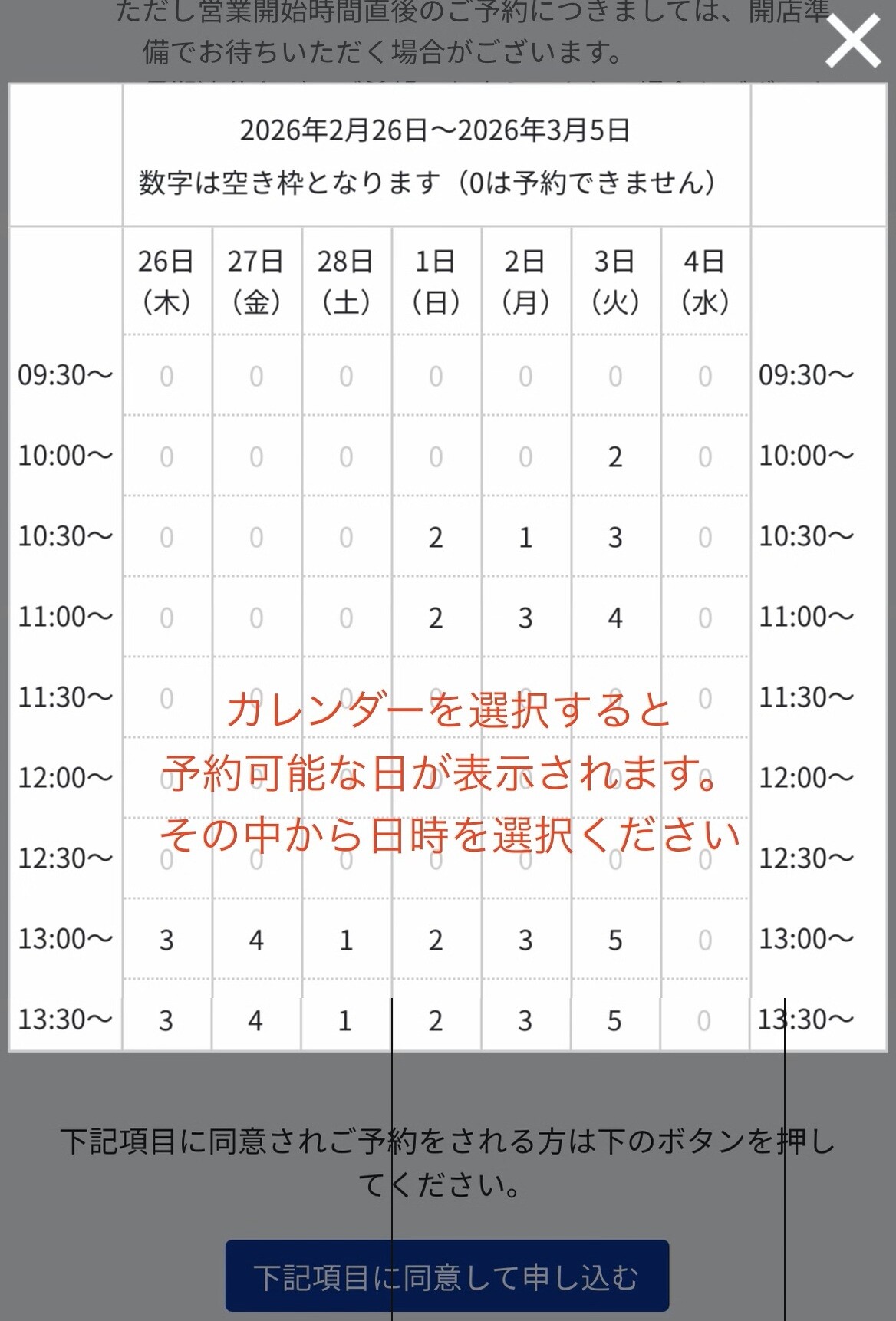Close the enlarged calendar image overlay

(852, 42)
